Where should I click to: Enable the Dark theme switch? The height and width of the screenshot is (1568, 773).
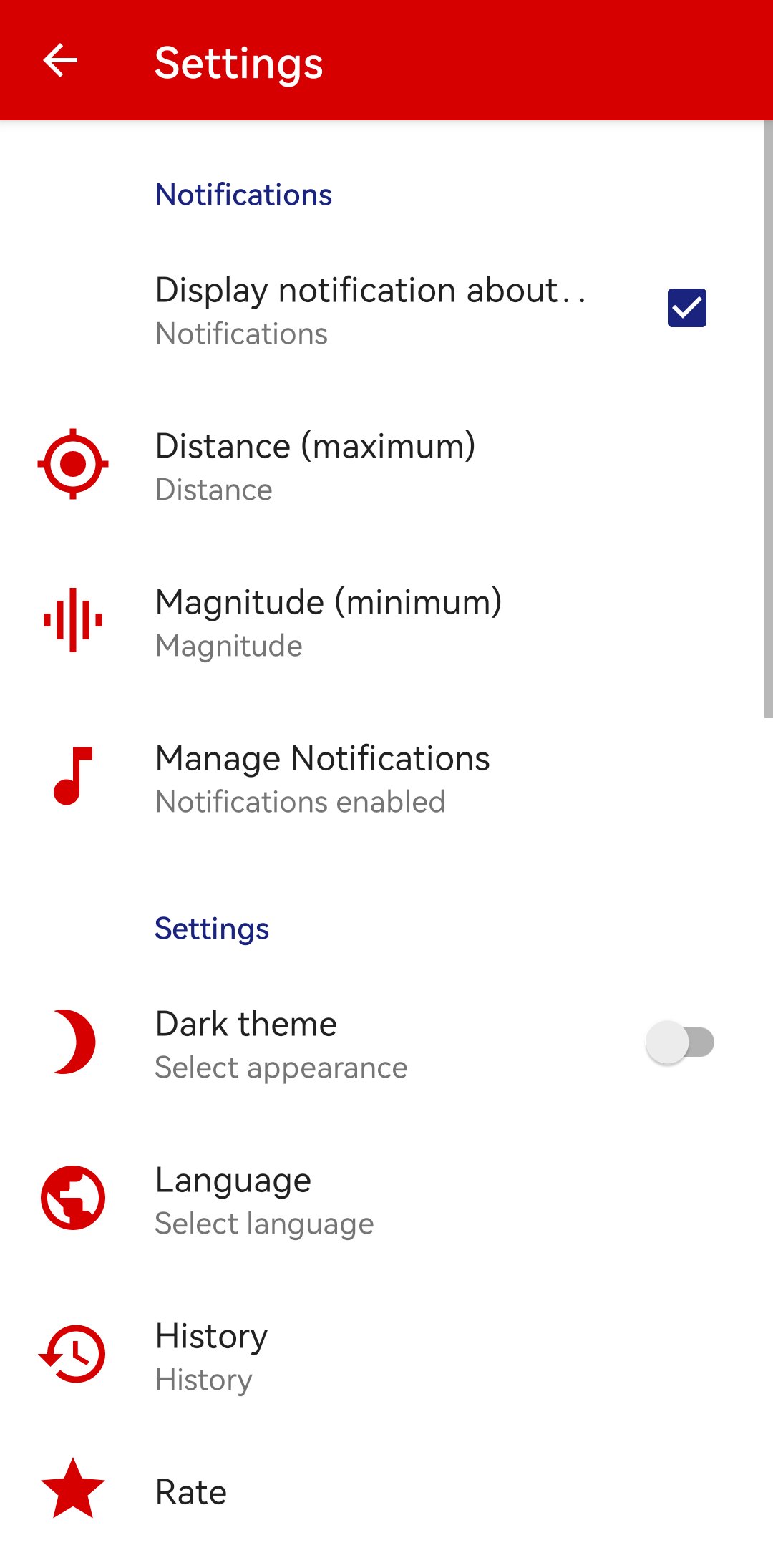point(679,1042)
